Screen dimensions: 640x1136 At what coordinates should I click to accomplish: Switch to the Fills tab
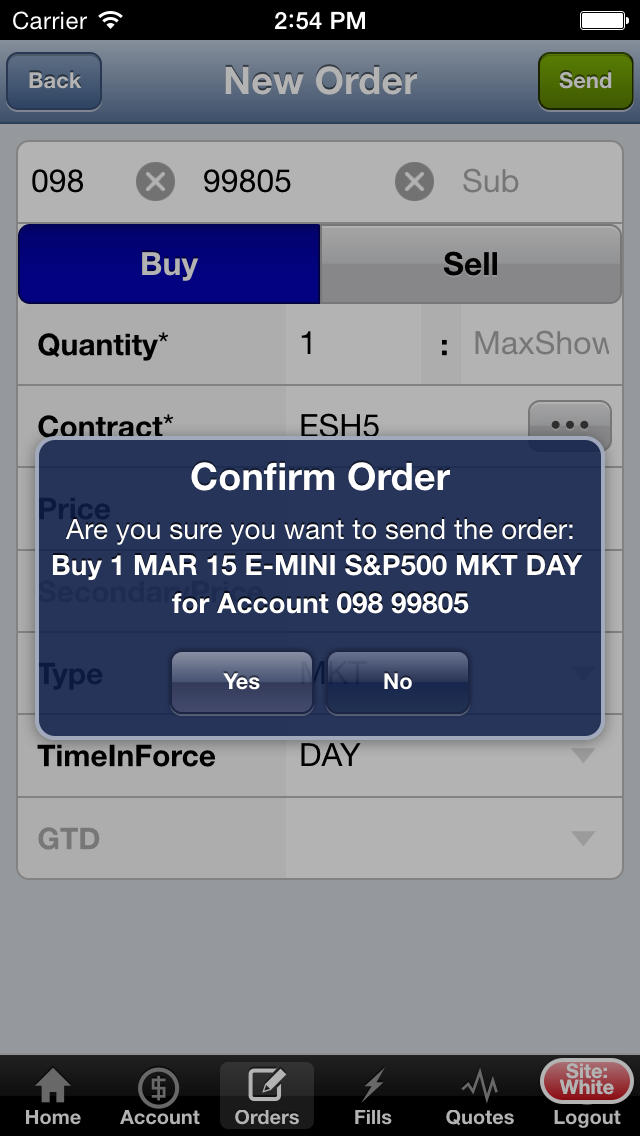(373, 1096)
